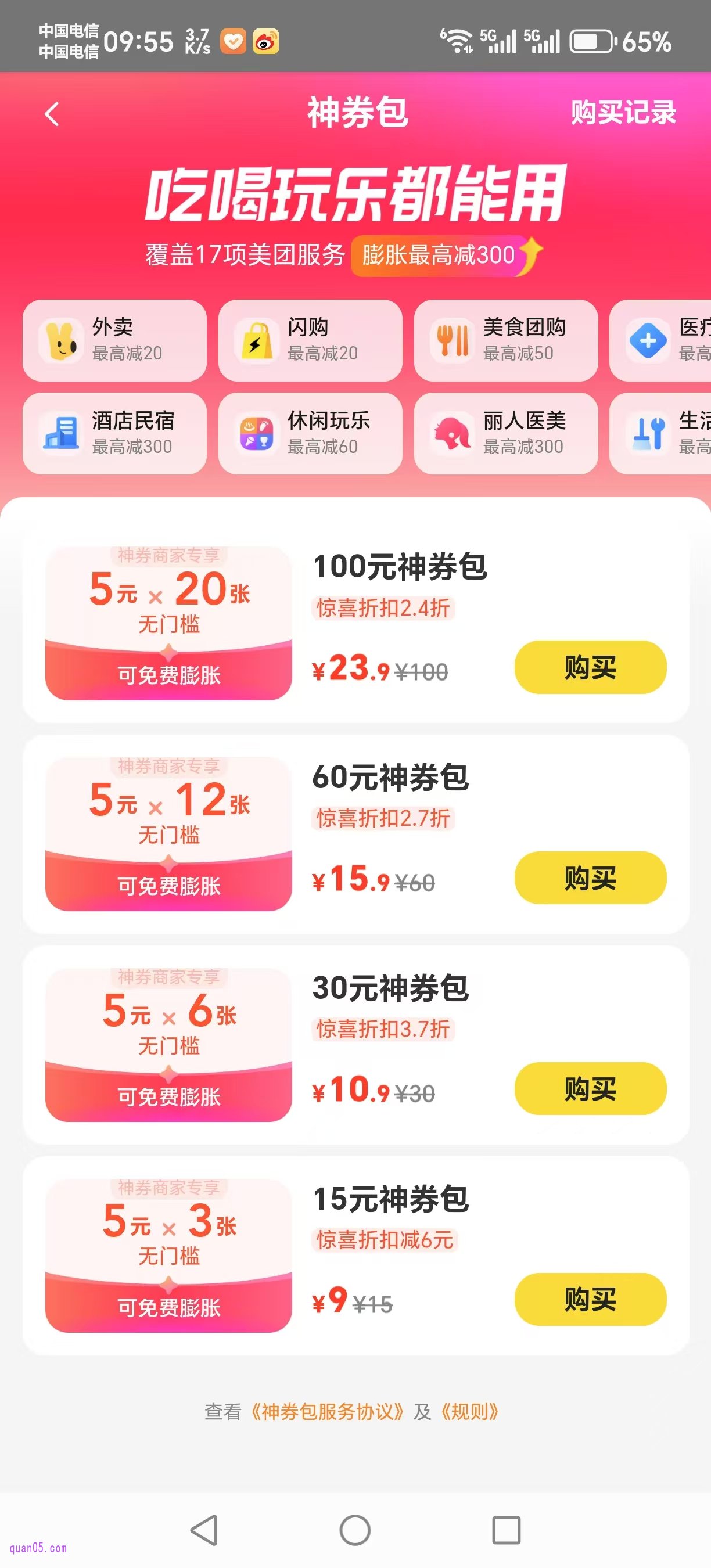This screenshot has width=711, height=1568.
Task: Purchase the 30元神券包
Action: [590, 1088]
